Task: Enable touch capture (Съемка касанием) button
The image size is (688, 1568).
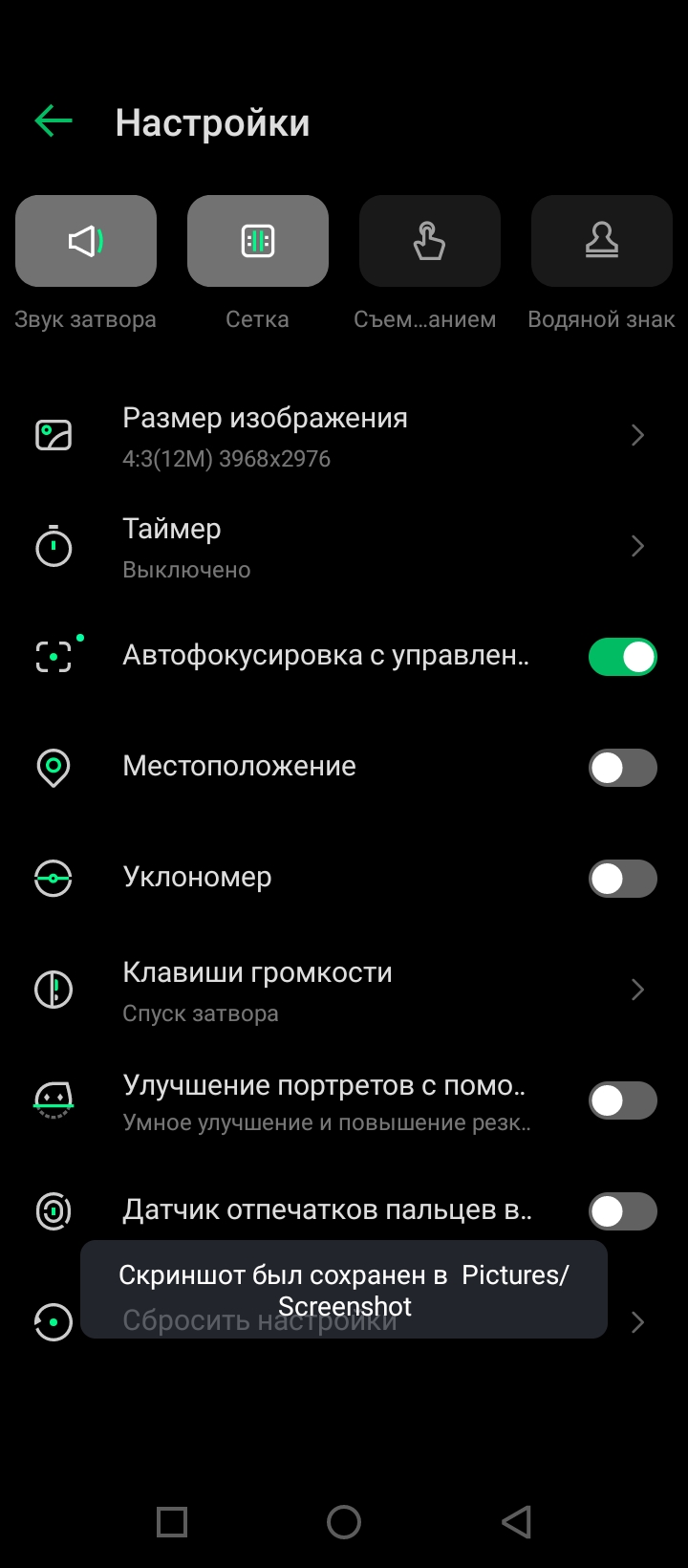Action: pyautogui.click(x=430, y=241)
